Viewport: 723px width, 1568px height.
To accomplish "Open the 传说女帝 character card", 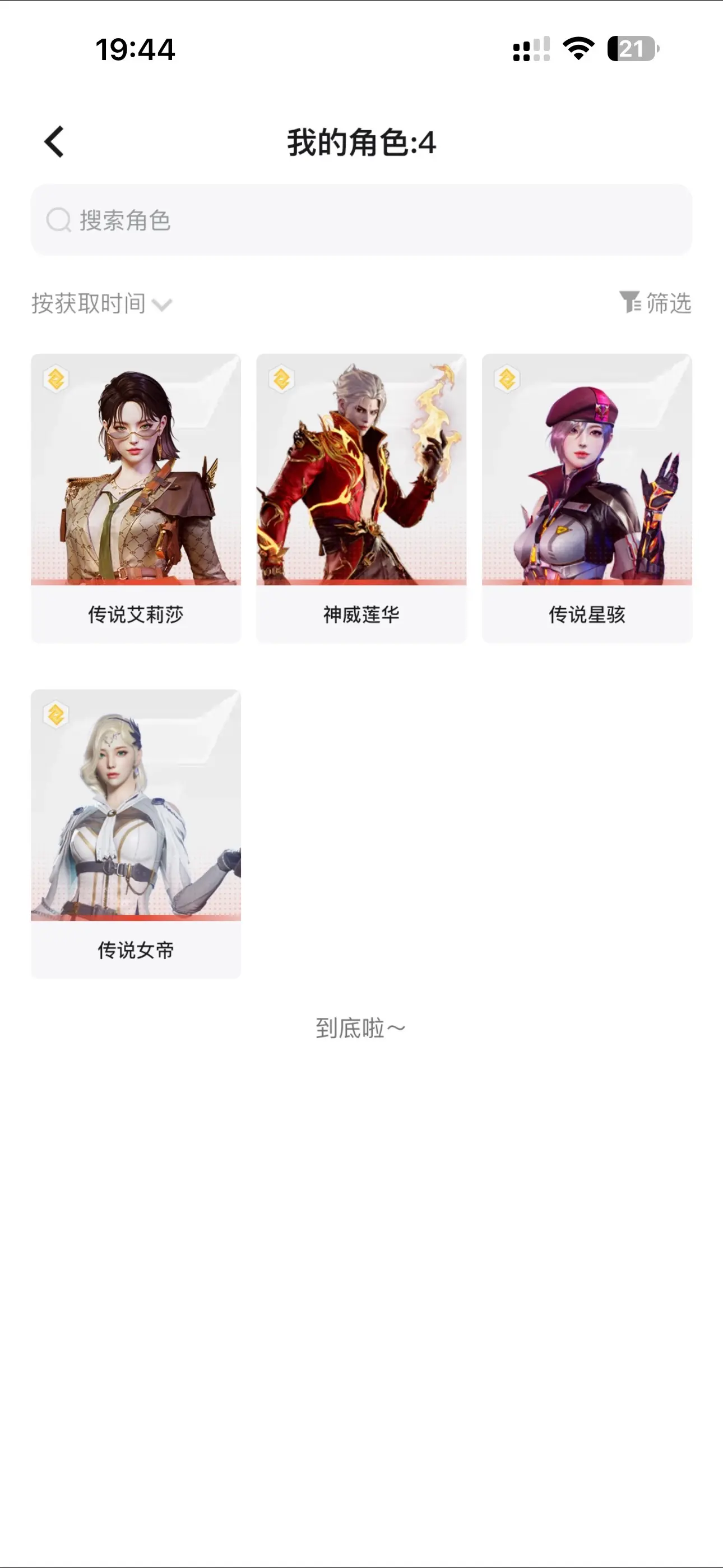I will tap(136, 833).
